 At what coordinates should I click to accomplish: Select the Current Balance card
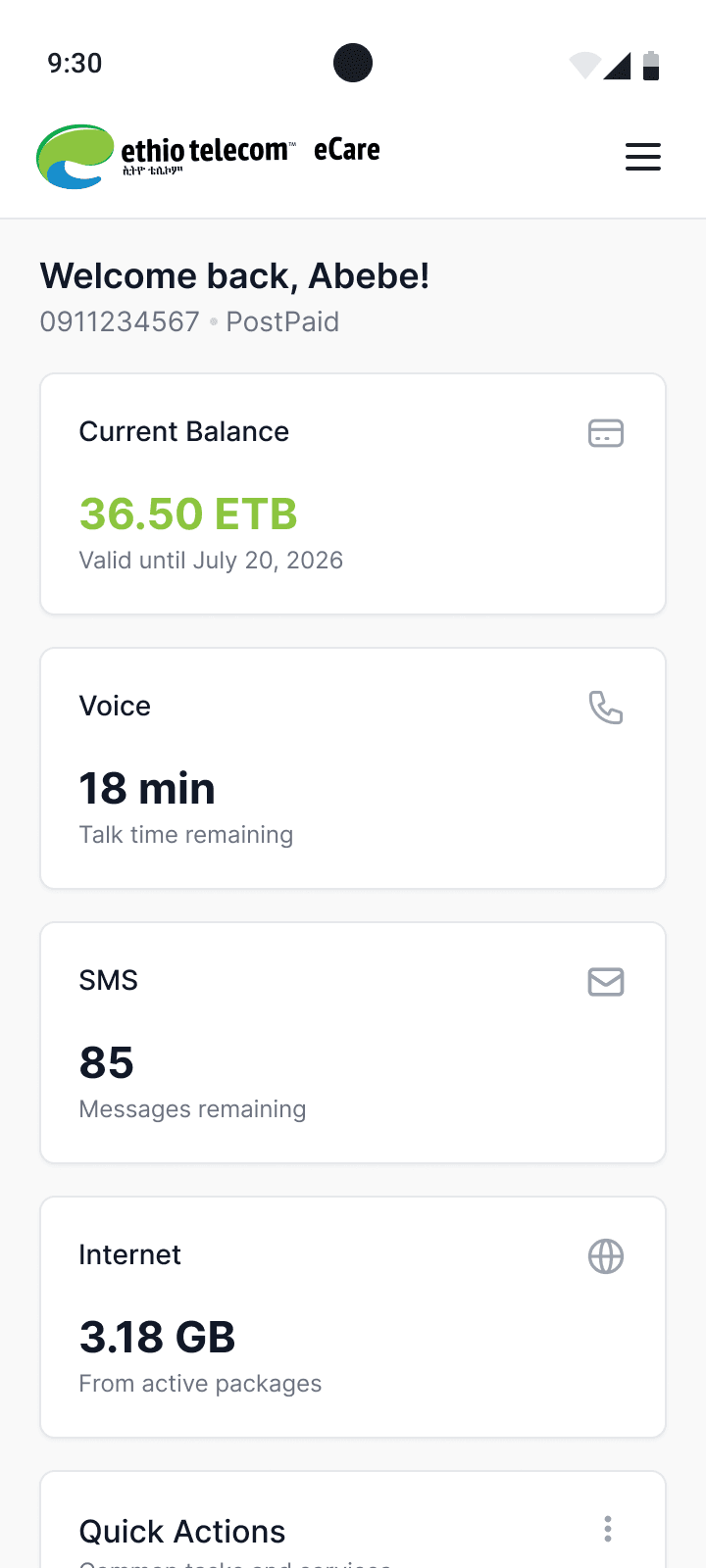[x=353, y=493]
